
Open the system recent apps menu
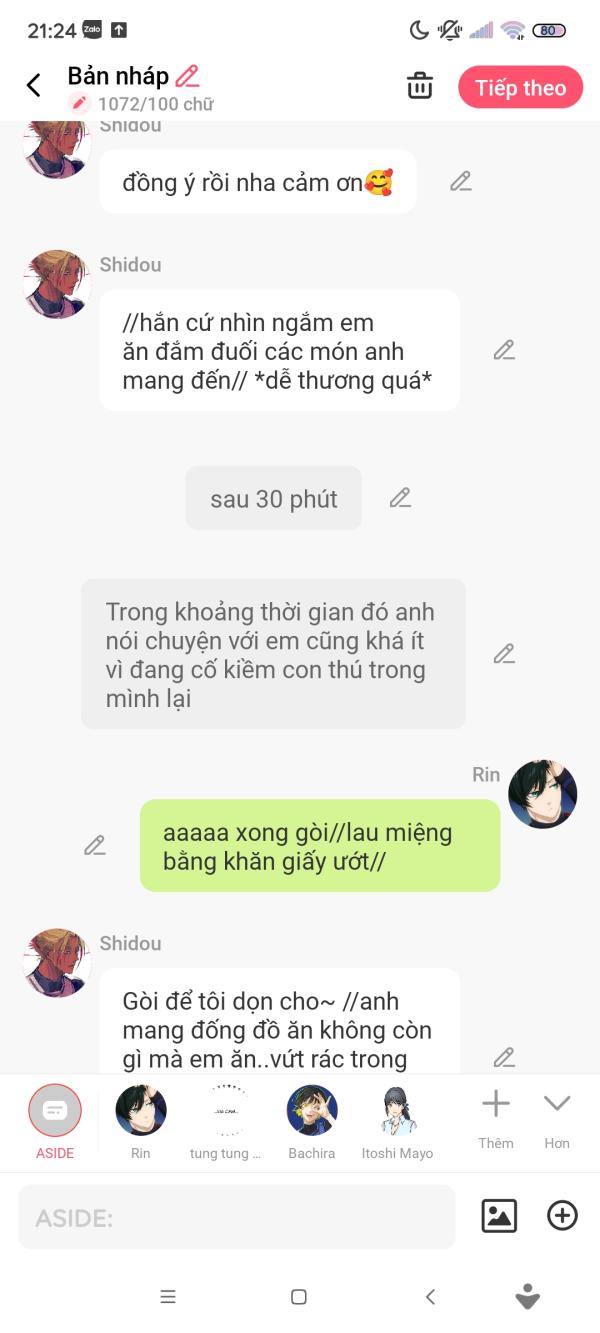tap(168, 1297)
